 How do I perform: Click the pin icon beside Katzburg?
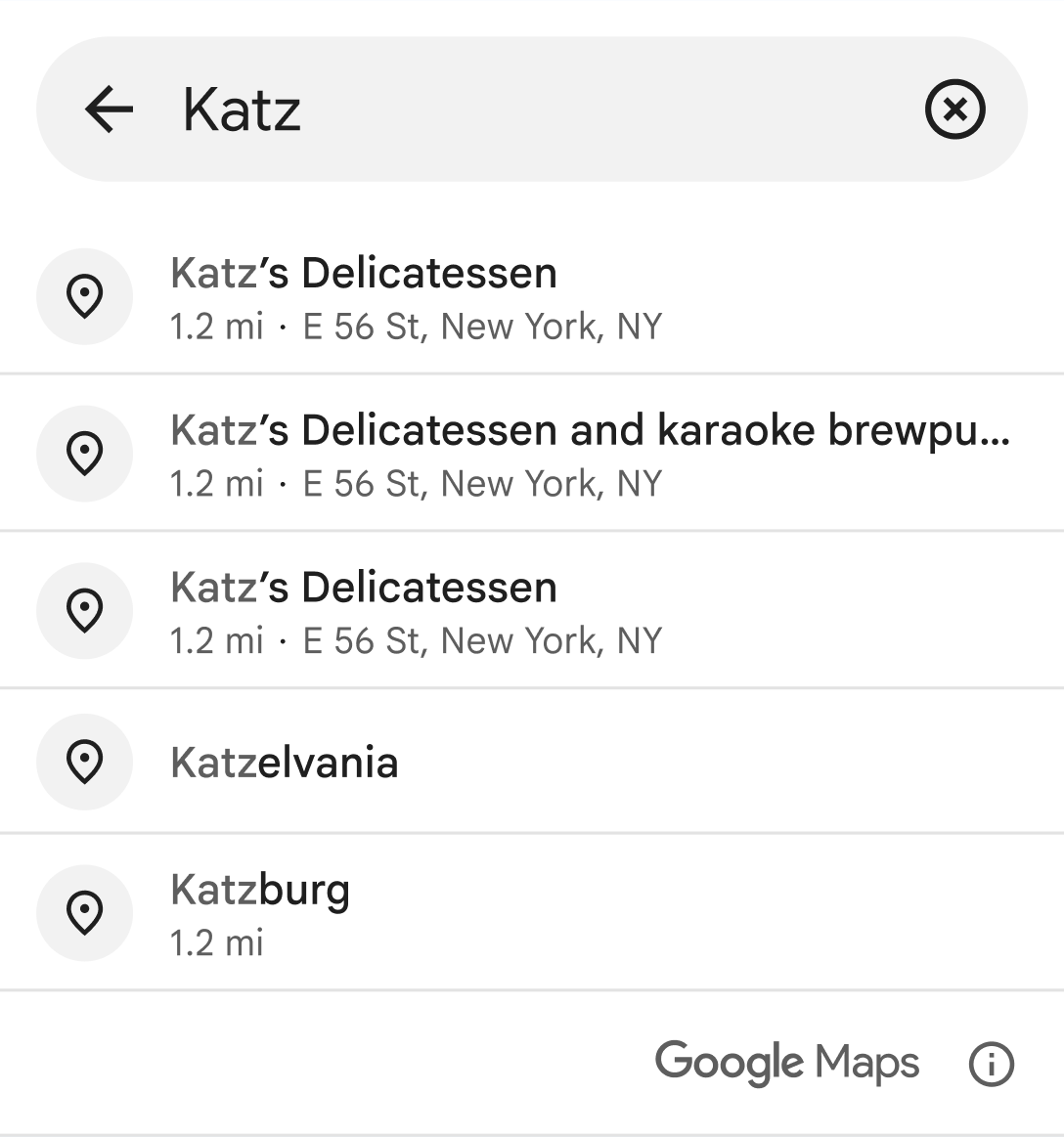84,912
